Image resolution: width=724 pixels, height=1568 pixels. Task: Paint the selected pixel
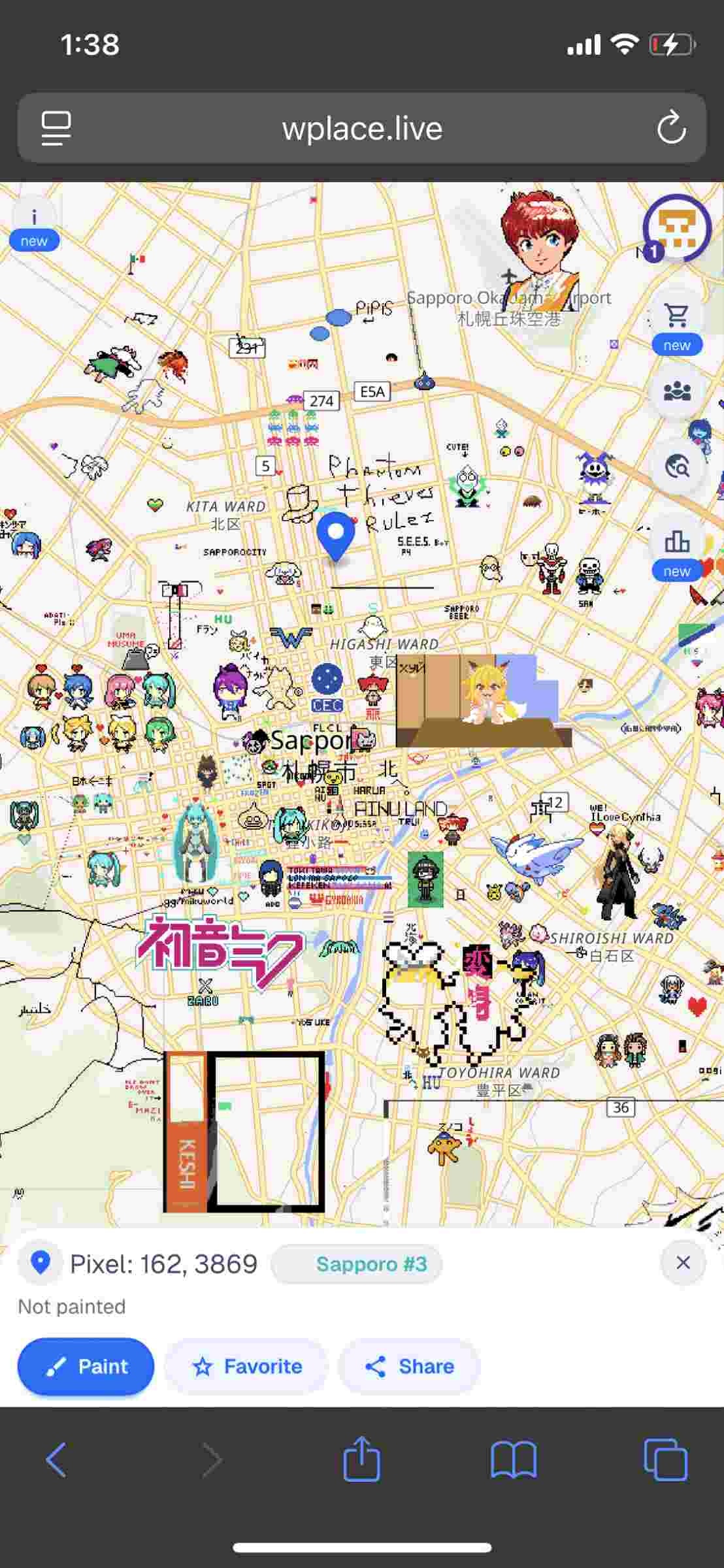(x=86, y=1366)
